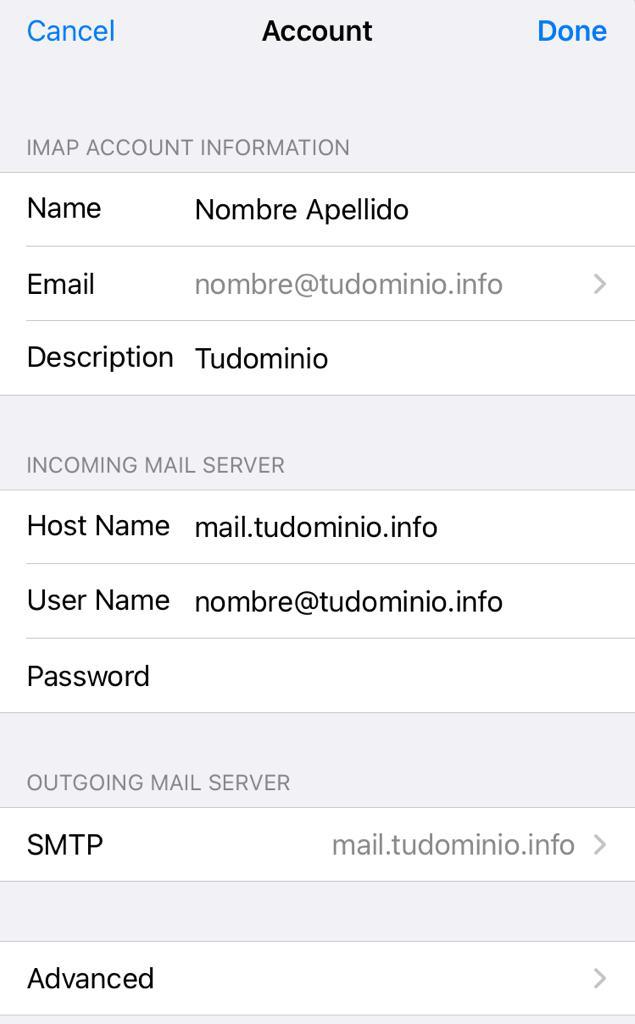This screenshot has height=1024, width=635.
Task: Open the Email address row
Action: [318, 284]
